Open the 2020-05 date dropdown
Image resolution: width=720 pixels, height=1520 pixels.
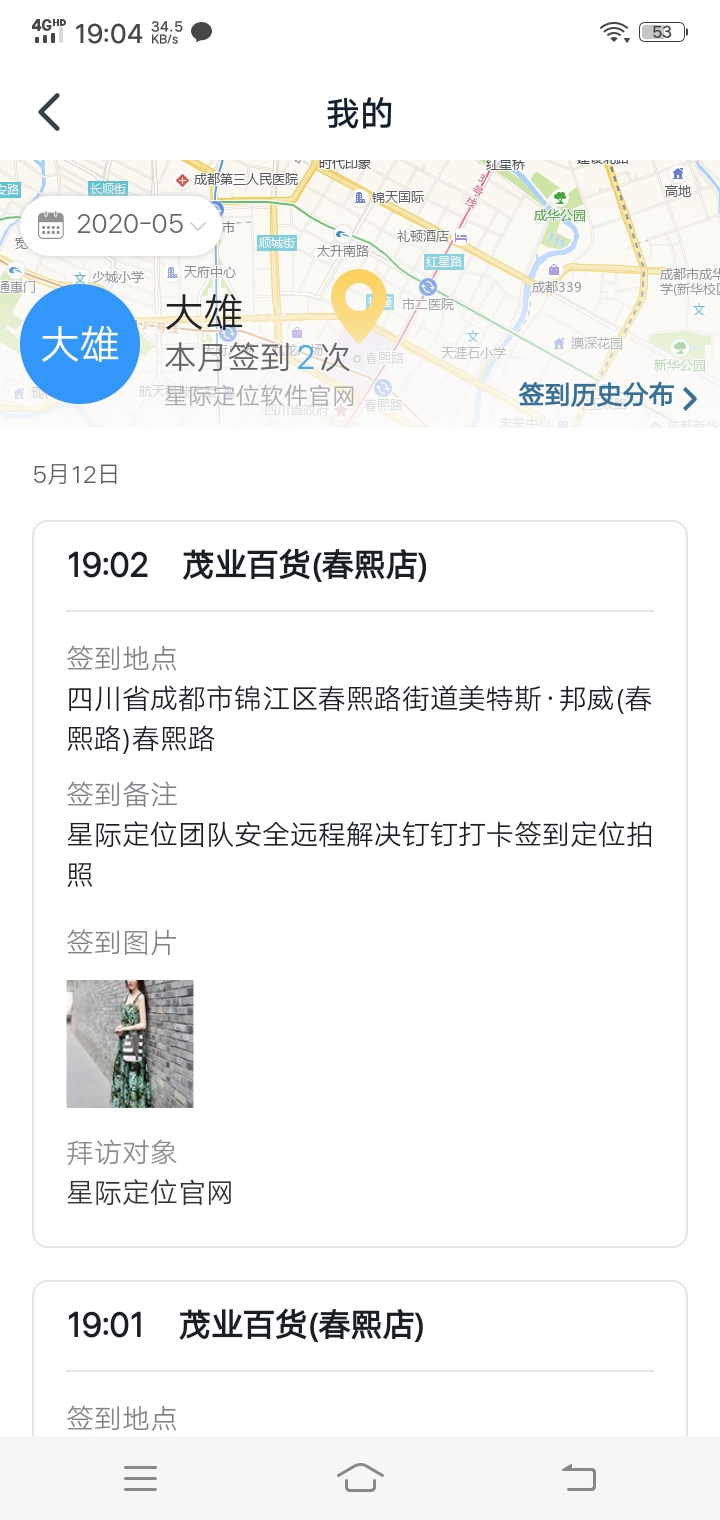coord(120,224)
